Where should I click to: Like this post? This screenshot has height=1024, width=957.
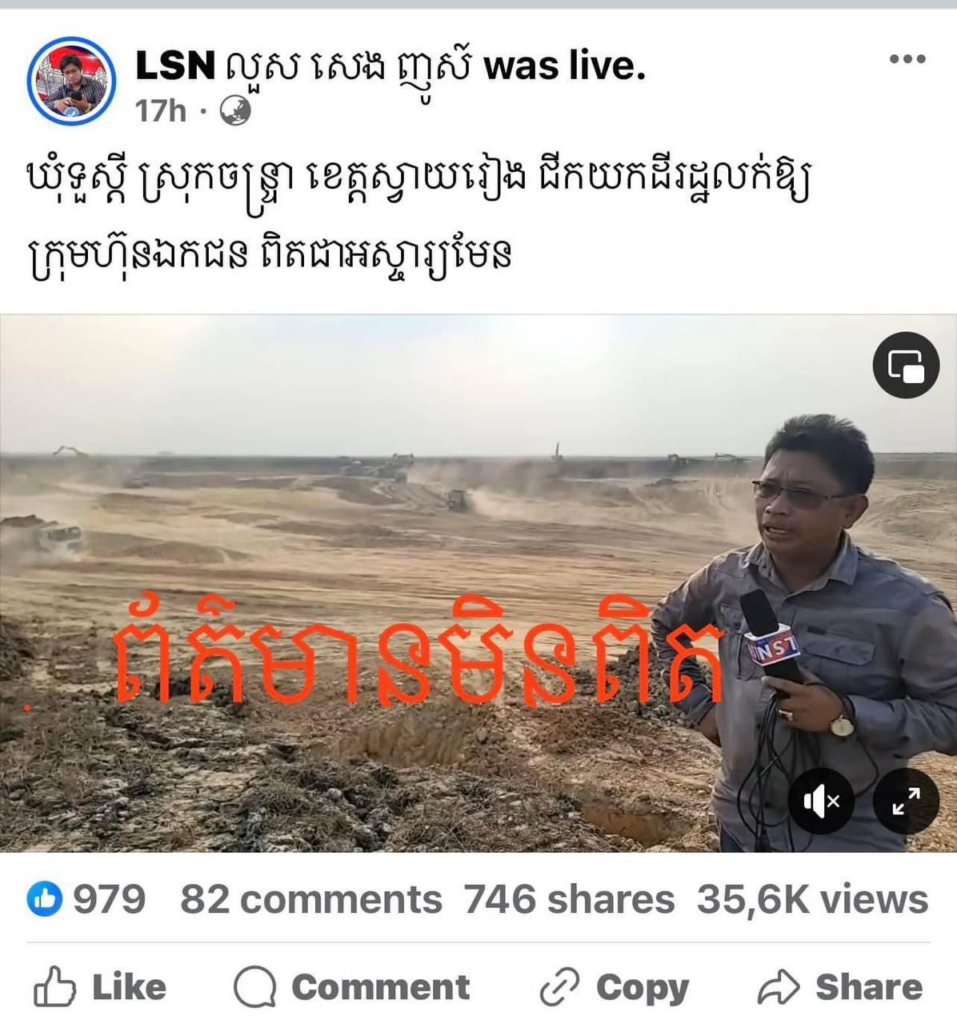pyautogui.click(x=100, y=988)
